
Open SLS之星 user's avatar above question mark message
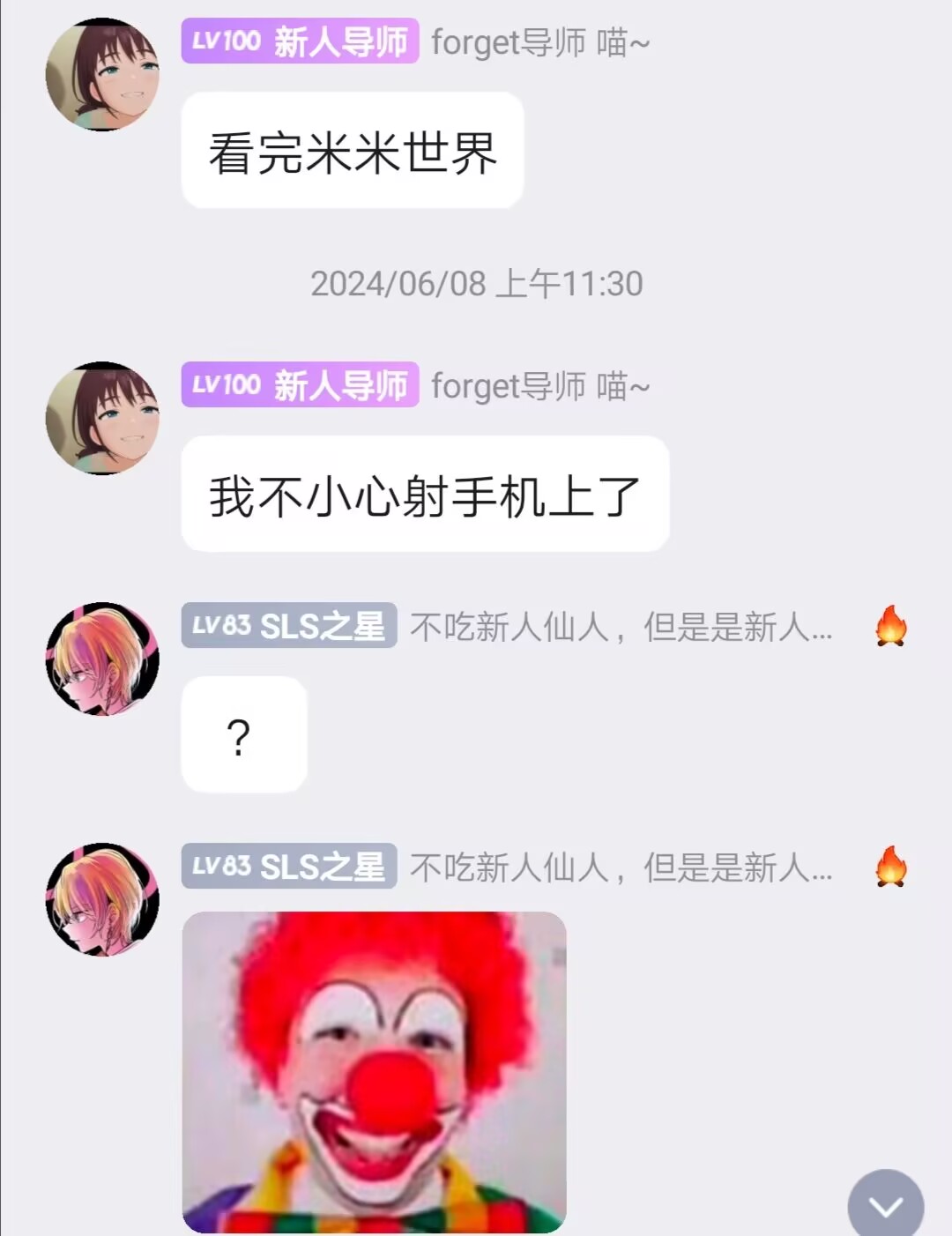coord(102,659)
